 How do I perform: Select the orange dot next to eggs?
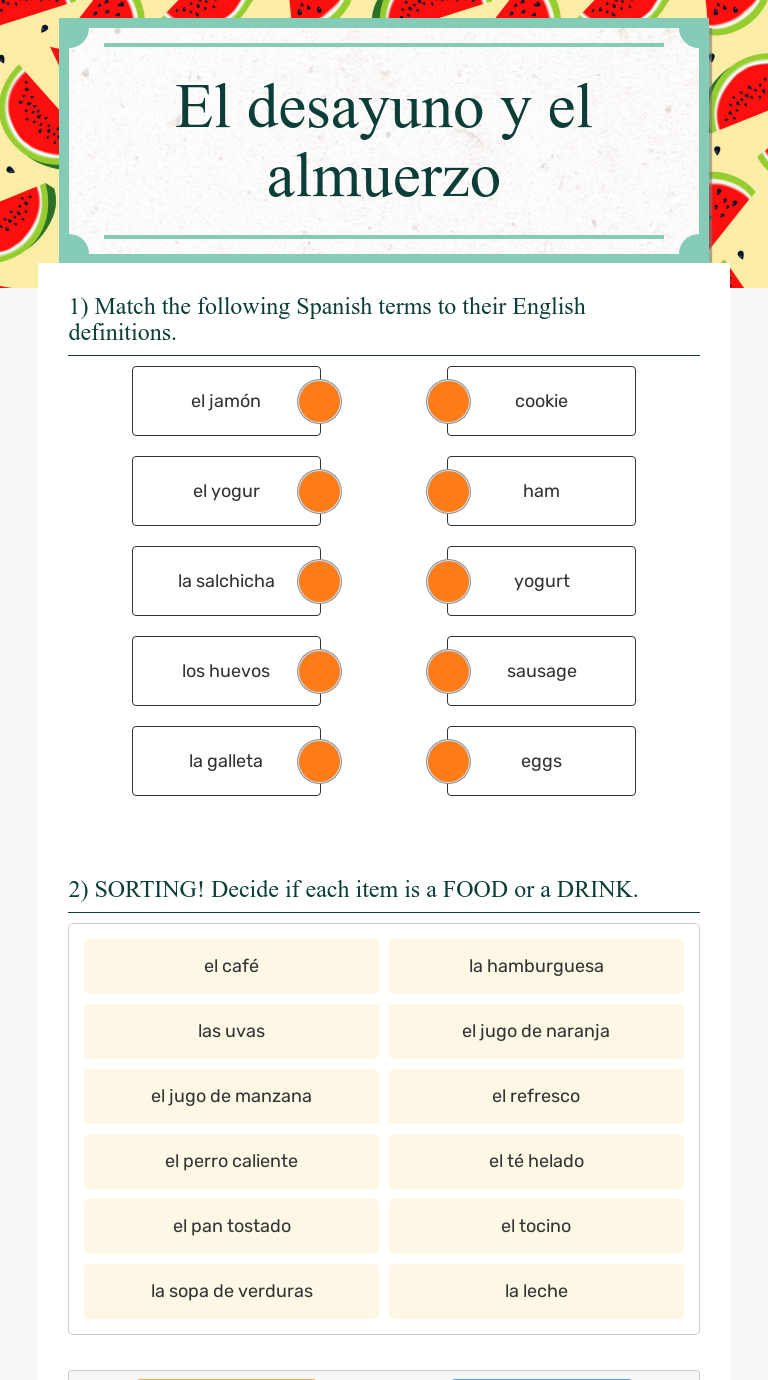click(x=448, y=762)
